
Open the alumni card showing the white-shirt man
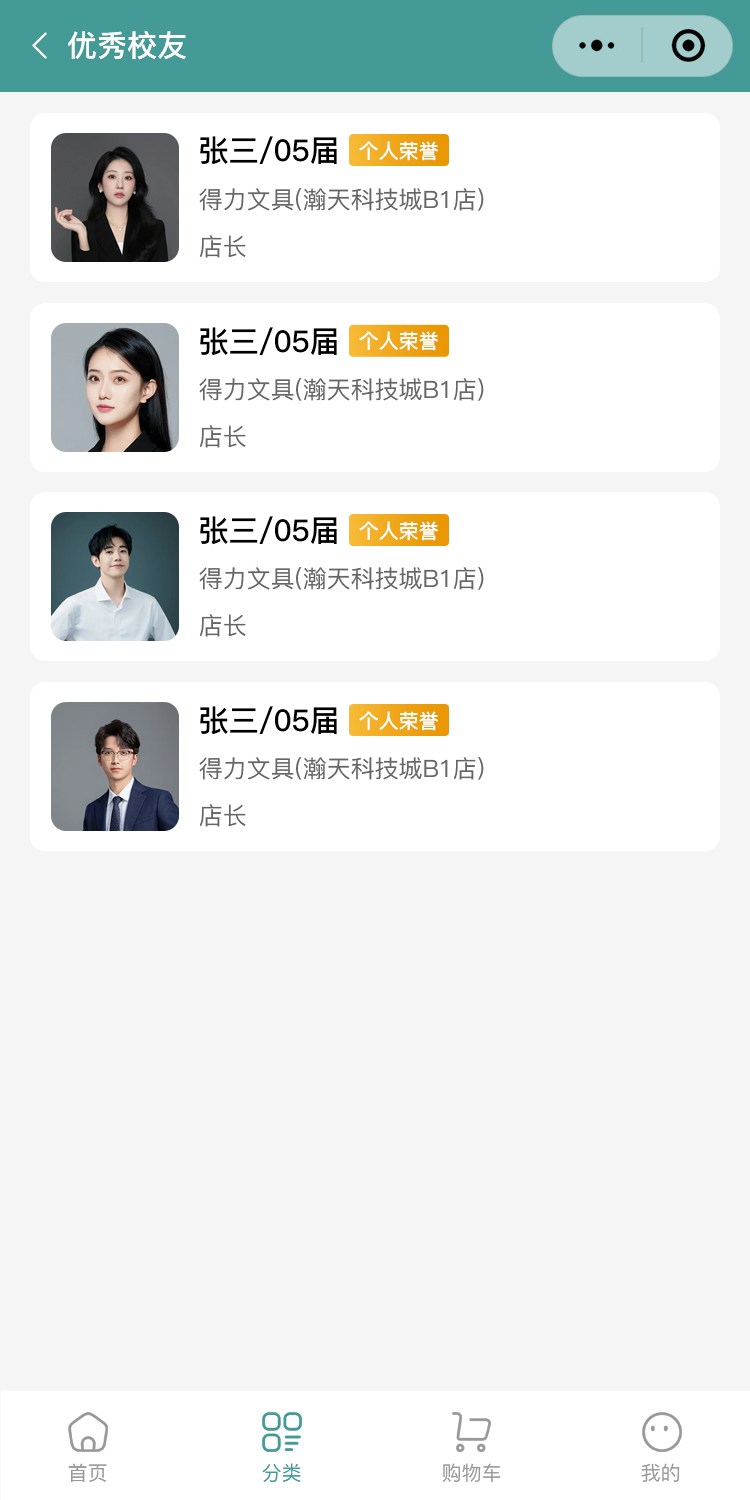point(375,576)
